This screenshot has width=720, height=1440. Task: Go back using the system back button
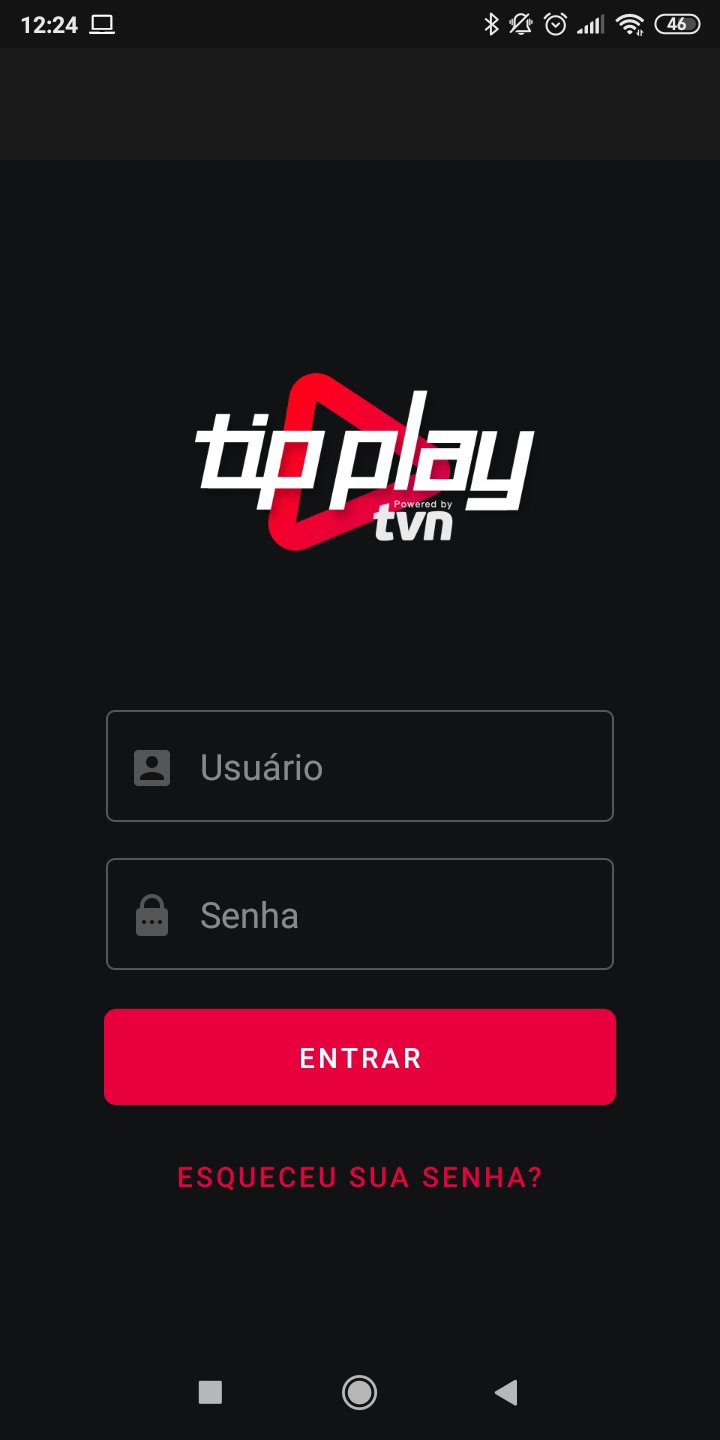coord(507,1392)
